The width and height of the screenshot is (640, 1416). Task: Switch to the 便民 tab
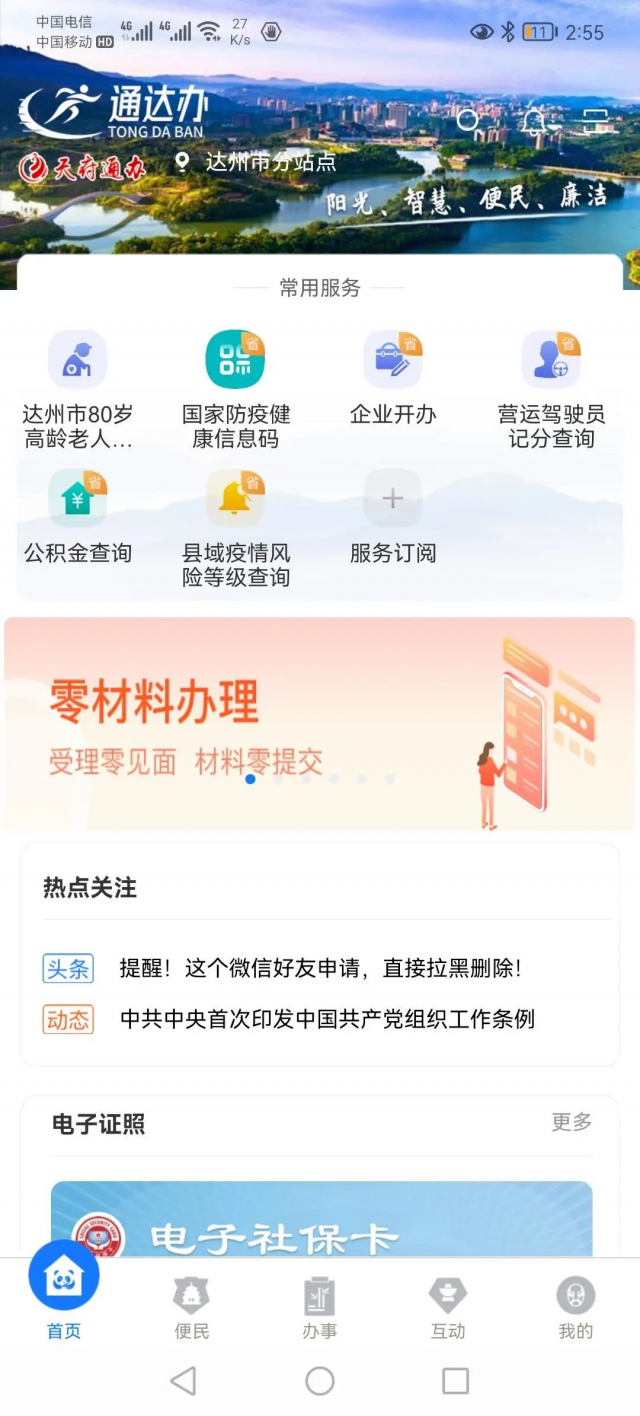[191, 1306]
